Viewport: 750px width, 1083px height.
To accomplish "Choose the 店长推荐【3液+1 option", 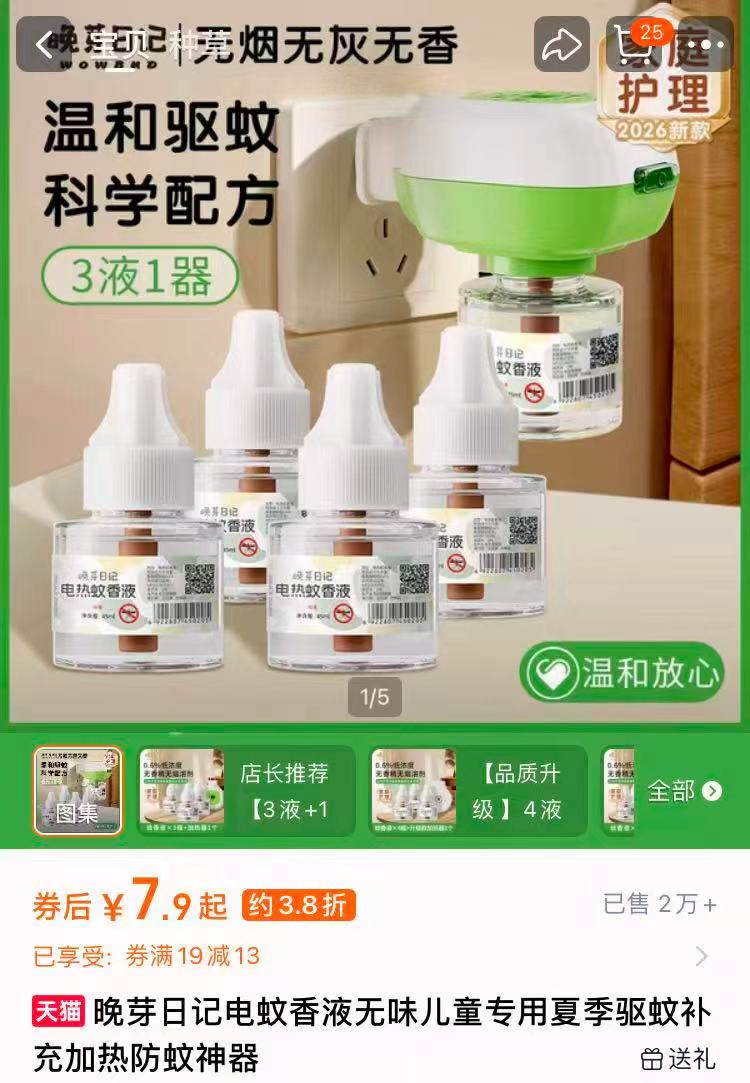I will coord(245,791).
